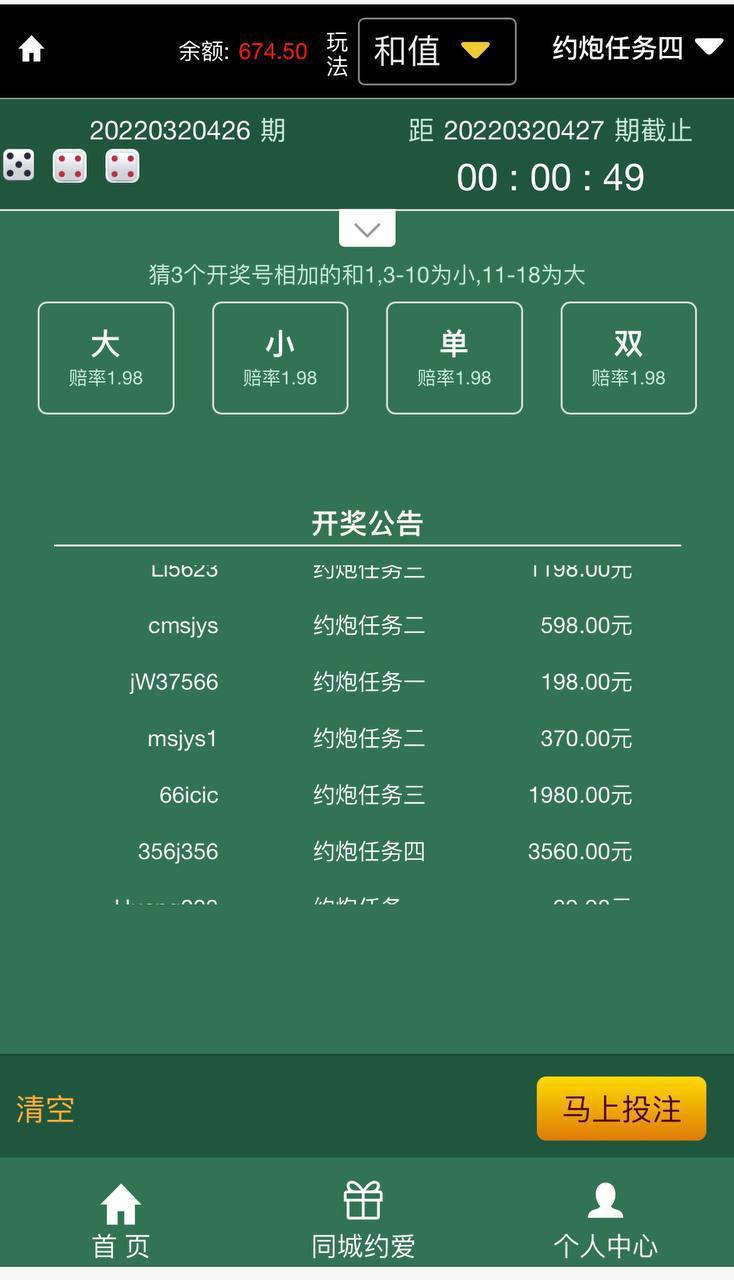
Task: Open the 和值 play-type dropdown
Action: (x=437, y=51)
